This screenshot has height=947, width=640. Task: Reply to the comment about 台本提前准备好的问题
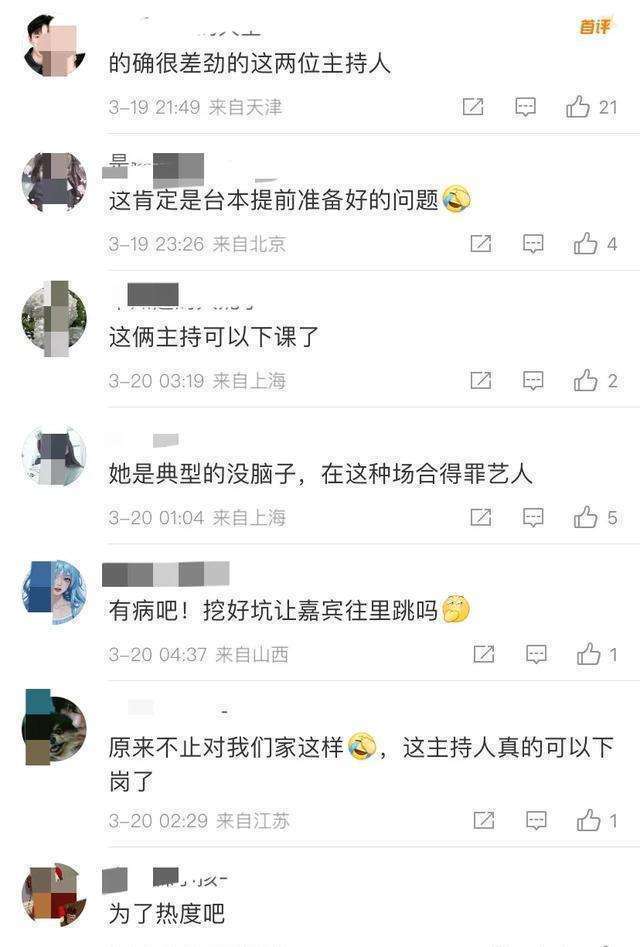(x=533, y=244)
